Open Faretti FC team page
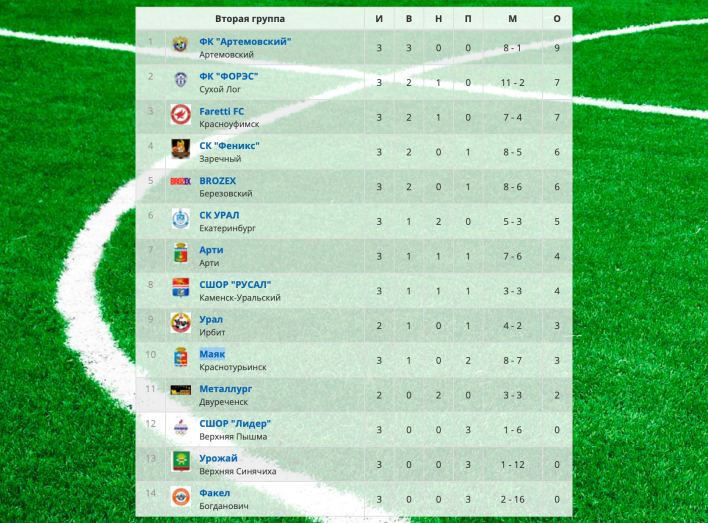Screen dimensions: 708x523 click(221, 111)
